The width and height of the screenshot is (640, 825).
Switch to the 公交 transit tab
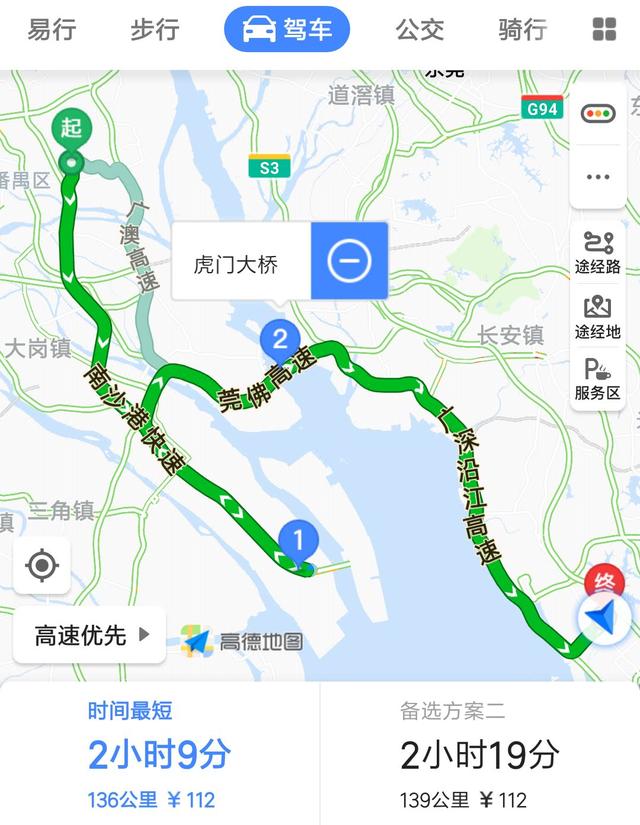419,30
